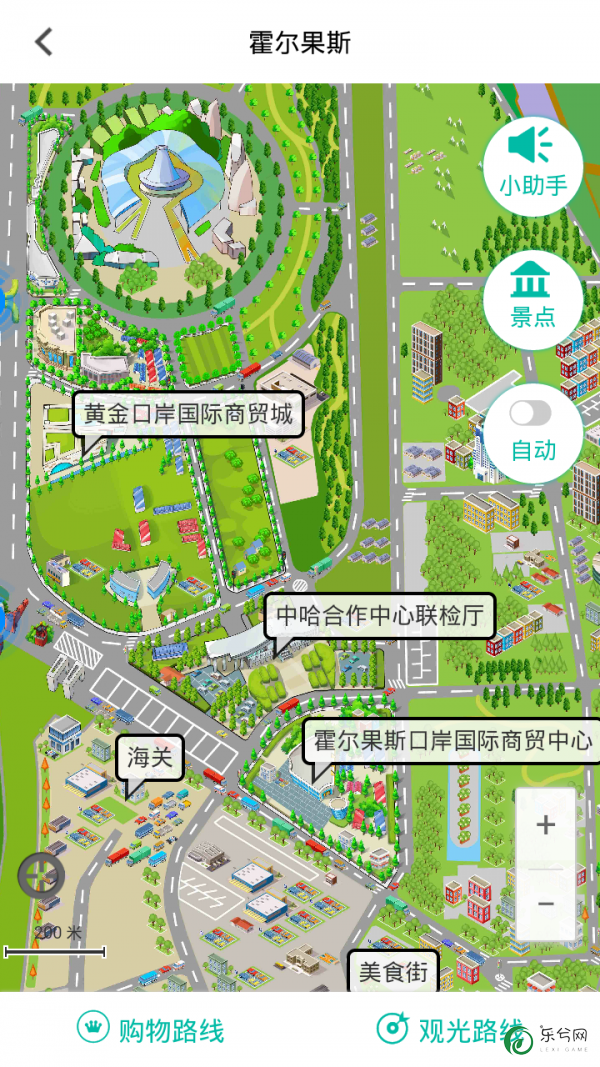Center map on my location
The image size is (600, 1067).
[41, 876]
